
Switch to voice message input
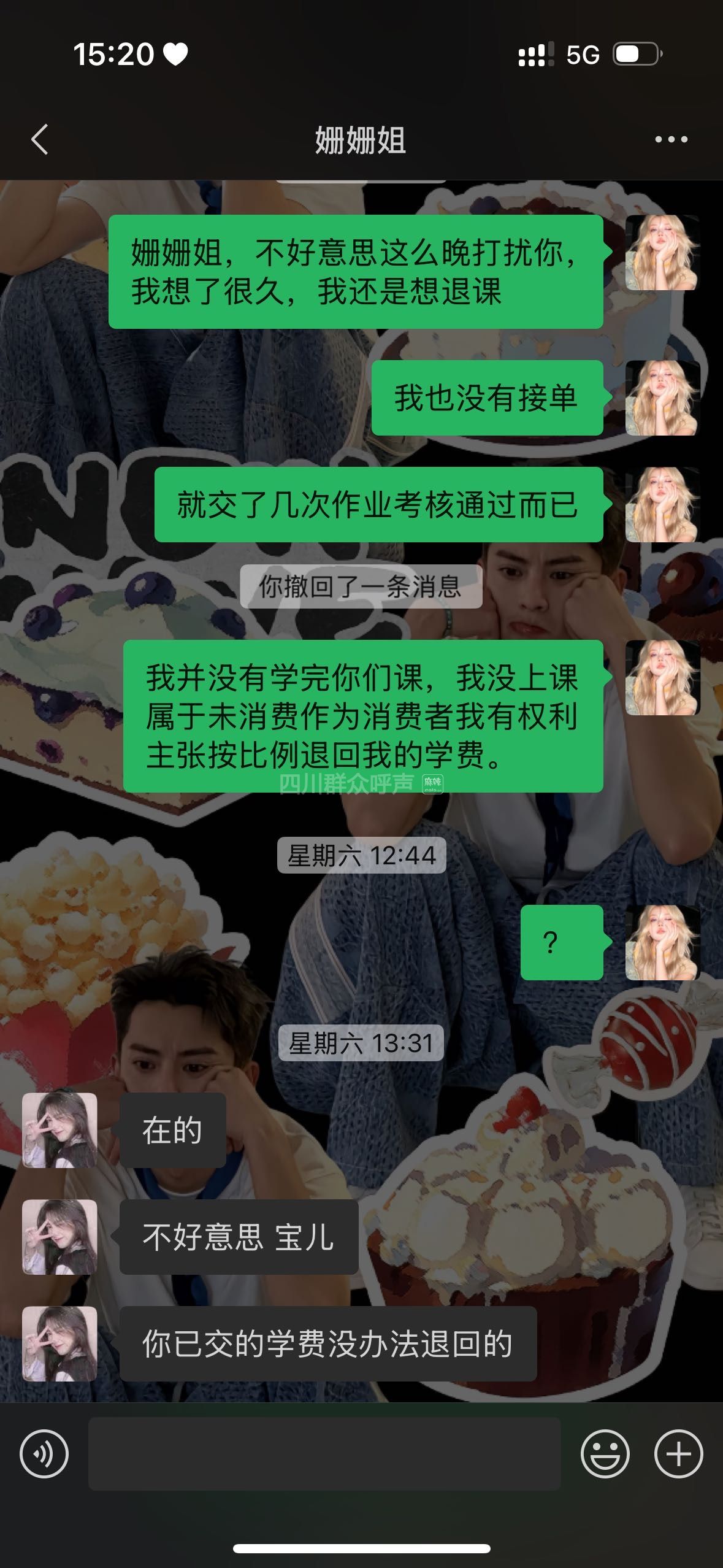click(x=44, y=1453)
